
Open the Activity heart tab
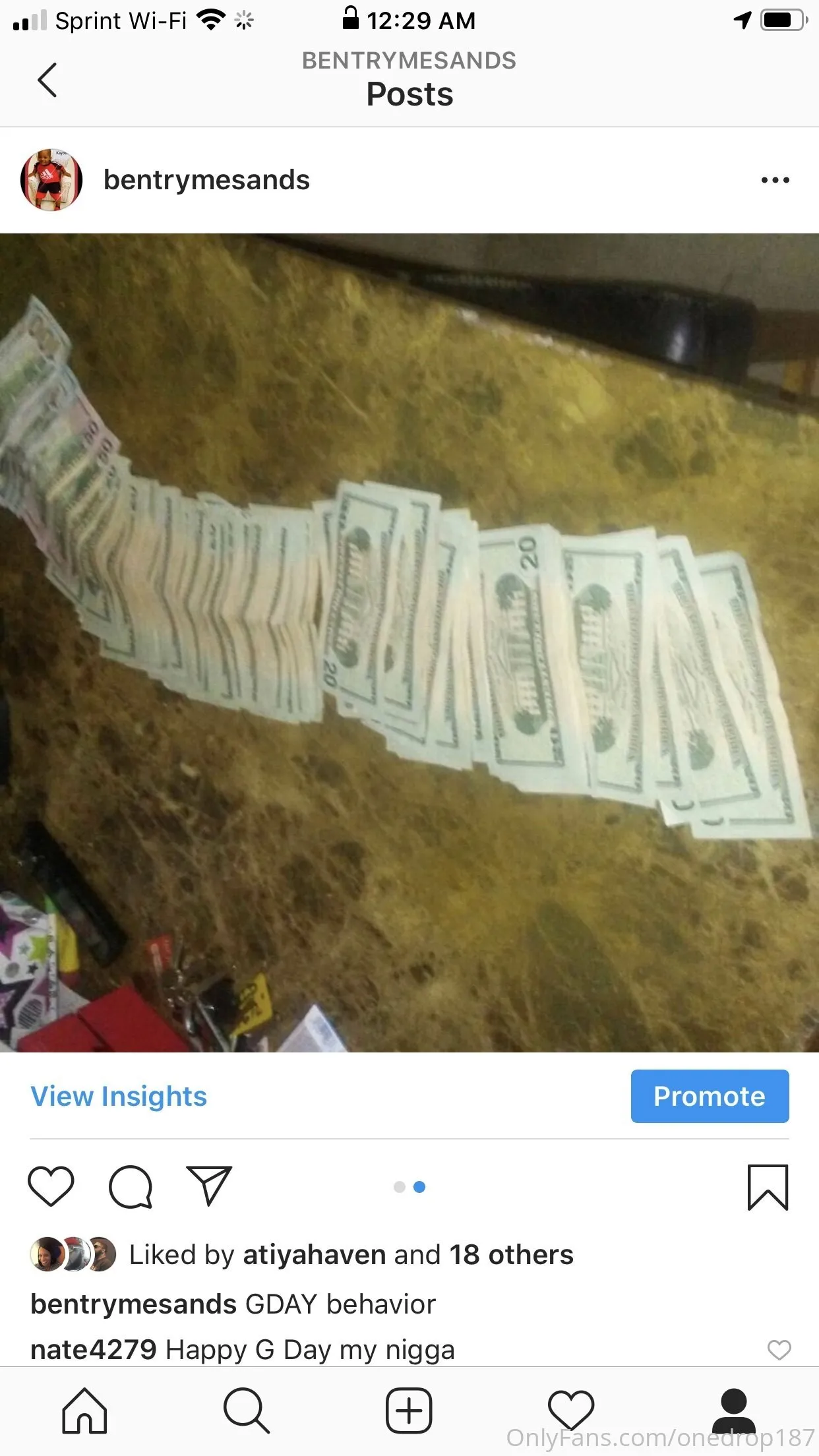[571, 1410]
